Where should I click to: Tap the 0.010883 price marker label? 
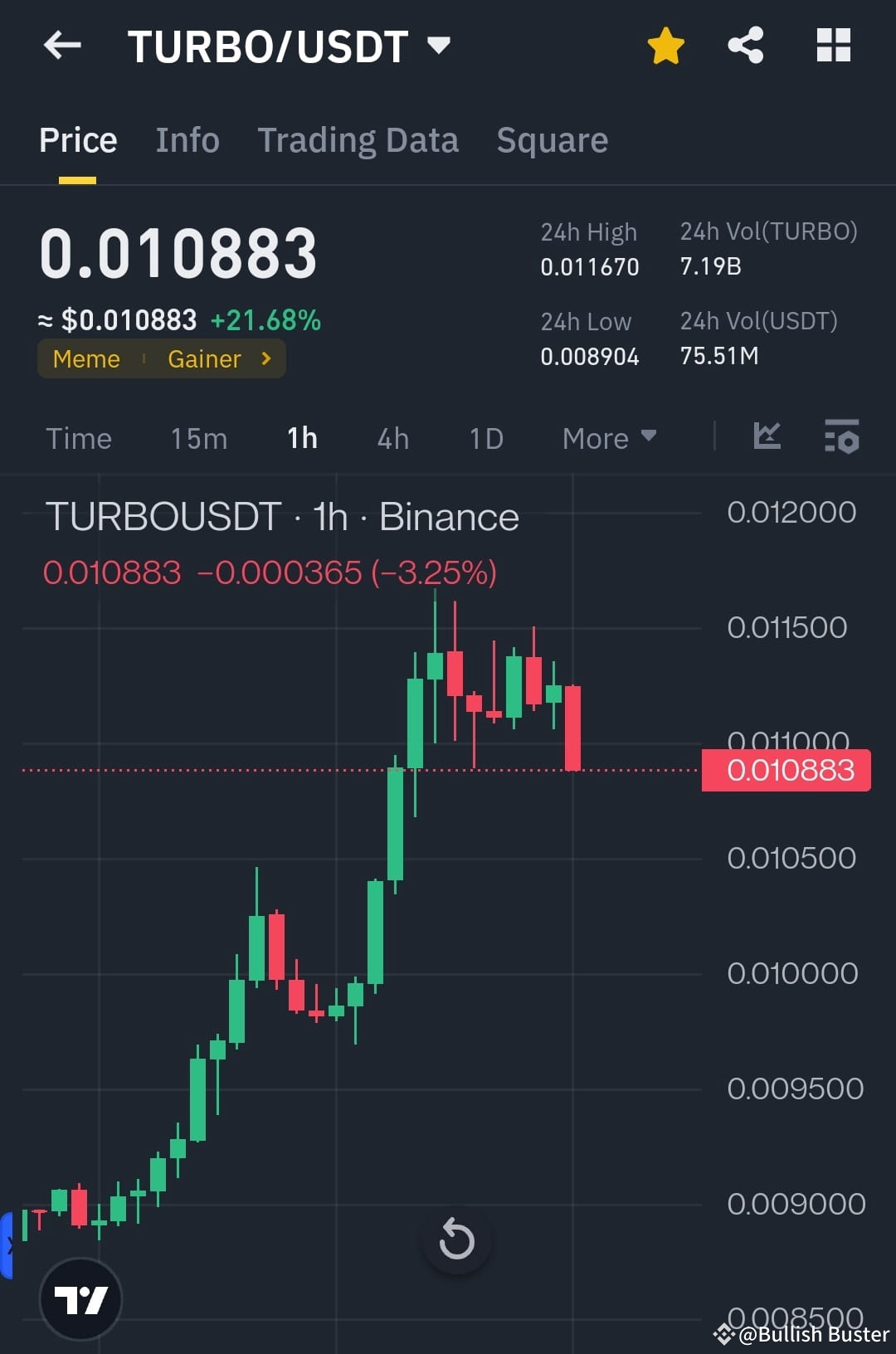785,770
